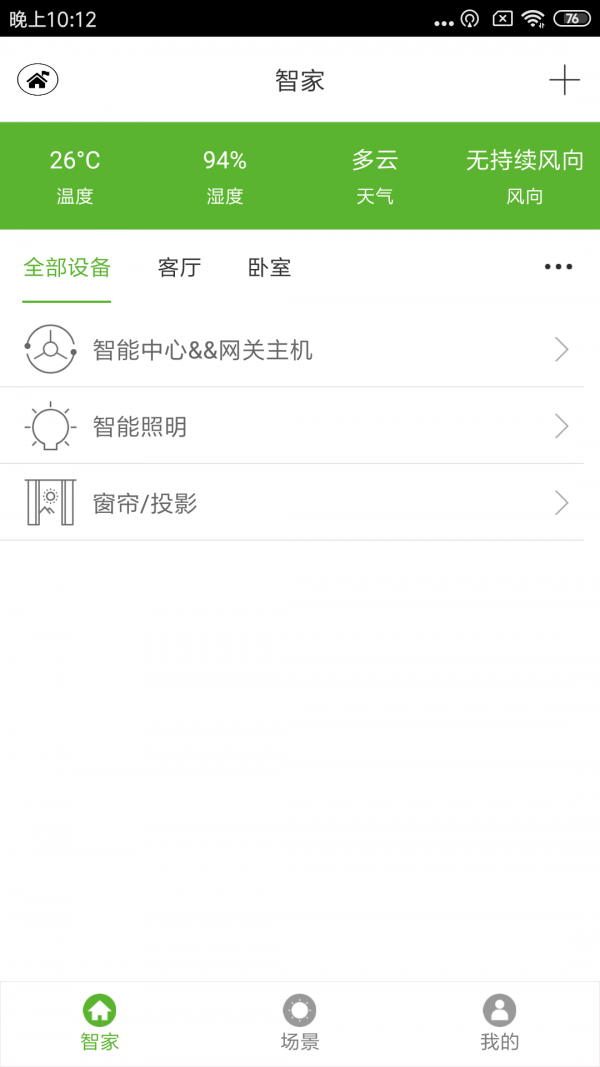Go to the 我的 bottom tab
The image size is (600, 1067).
[x=500, y=1023]
